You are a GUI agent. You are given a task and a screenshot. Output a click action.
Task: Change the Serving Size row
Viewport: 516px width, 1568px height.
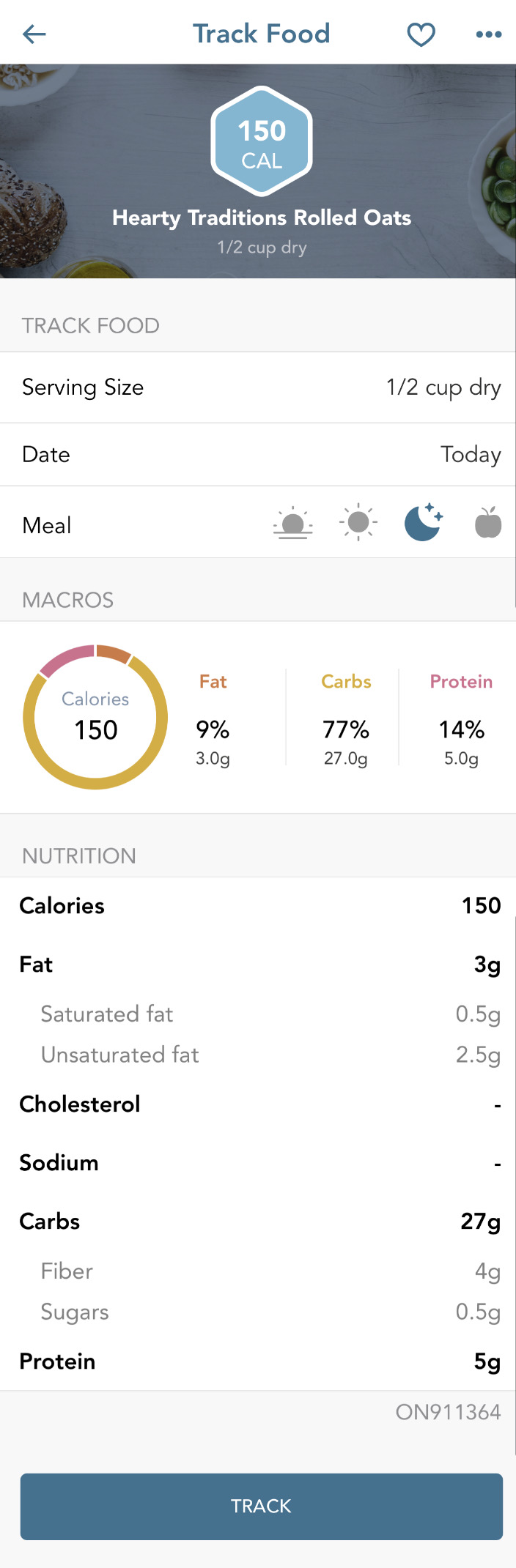point(258,387)
